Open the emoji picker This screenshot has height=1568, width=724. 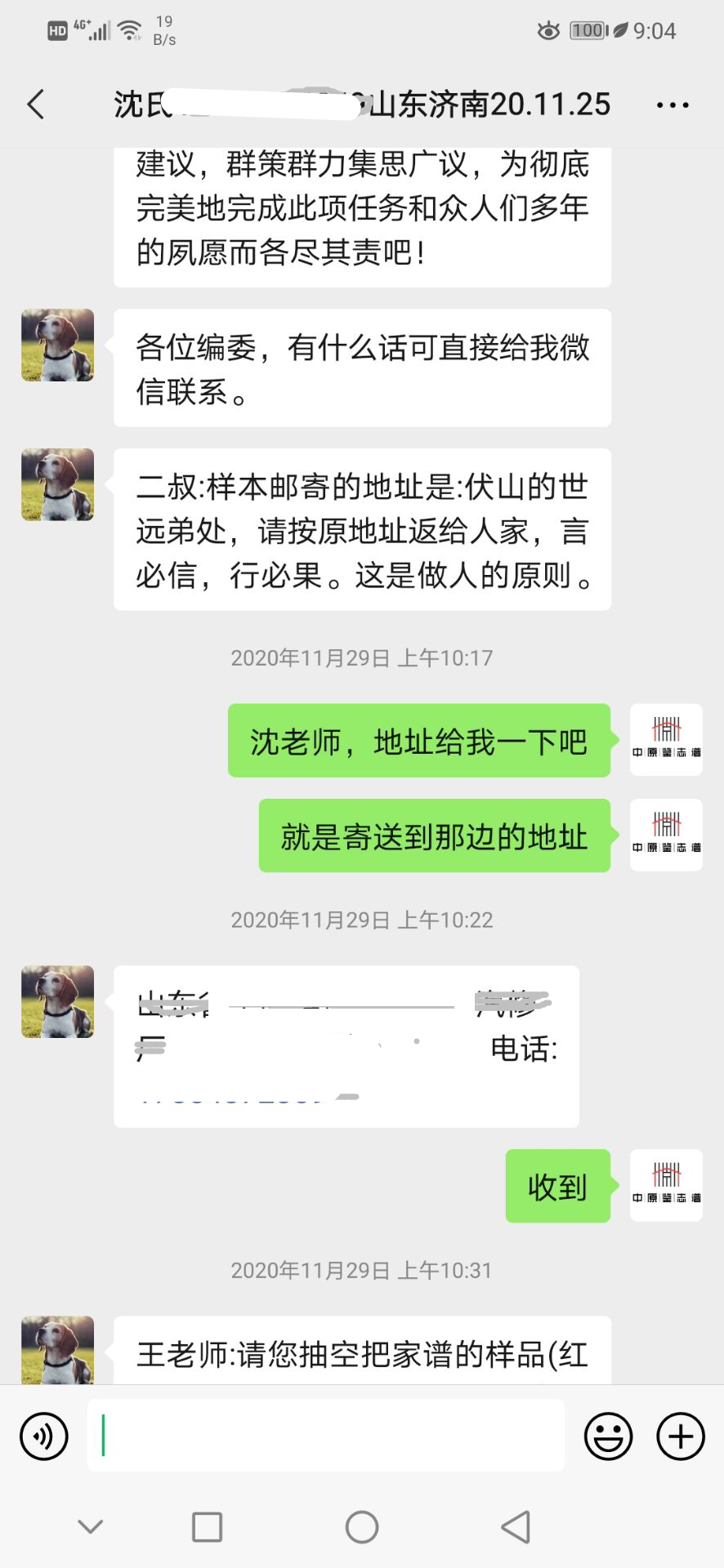(x=609, y=1436)
